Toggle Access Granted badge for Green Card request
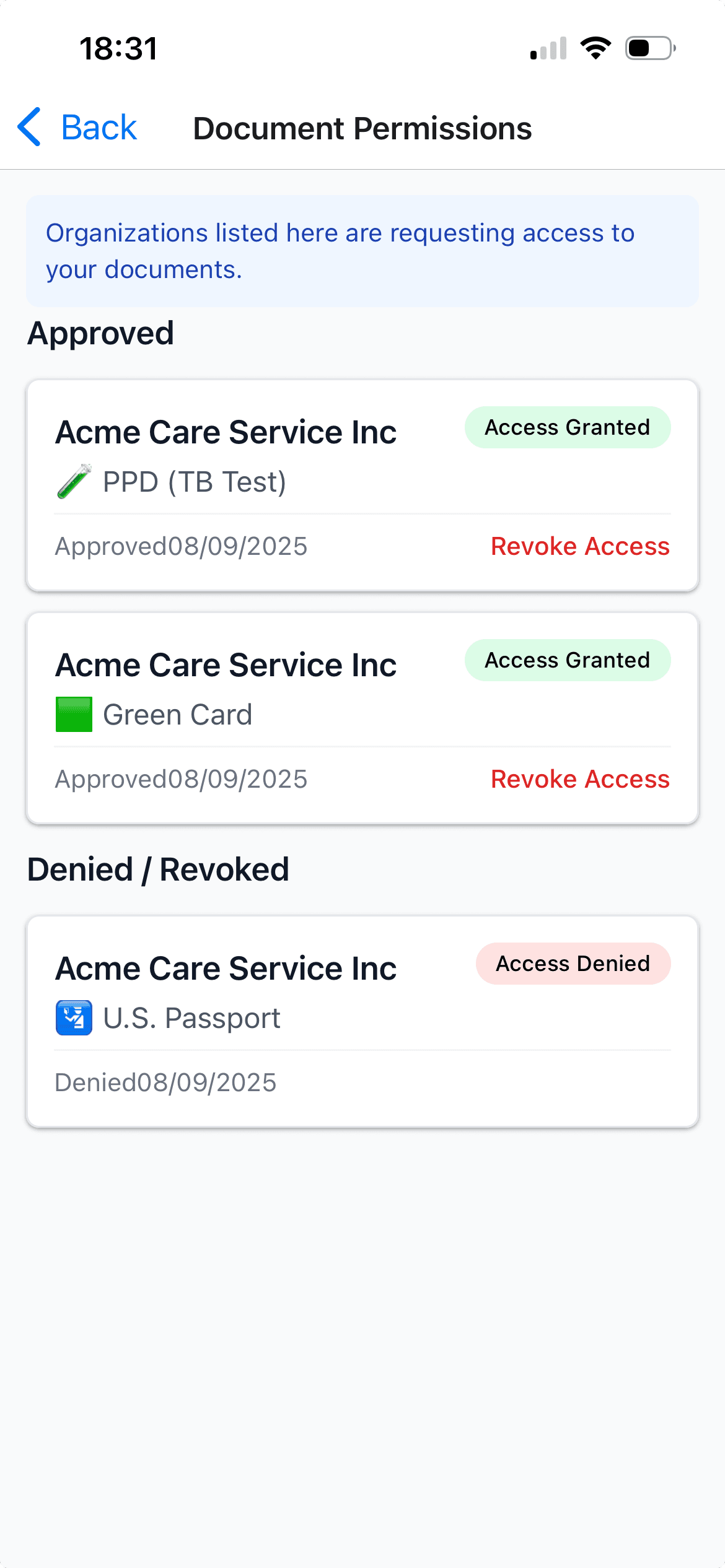Viewport: 725px width, 1568px height. (x=567, y=660)
